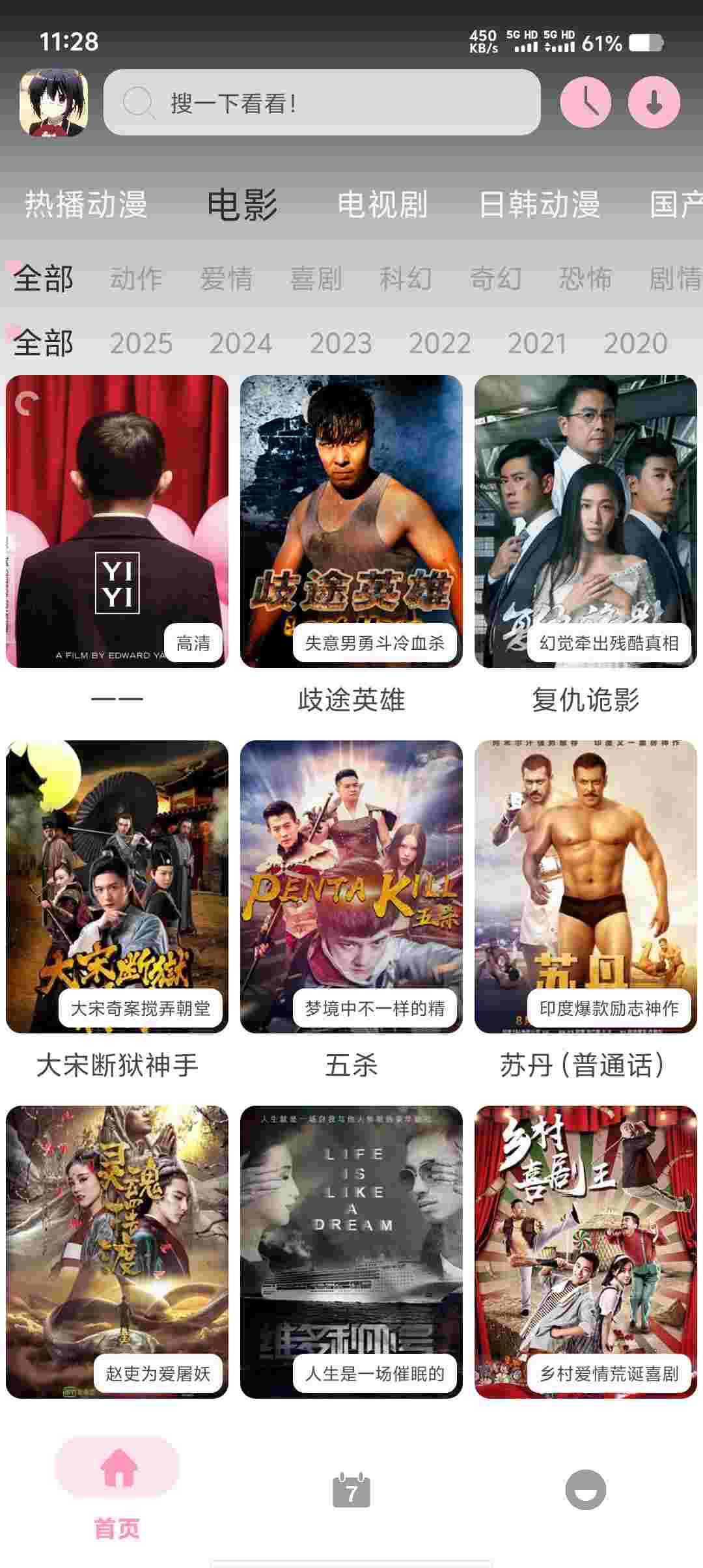
Task: Open the calendar schedule tab
Action: (x=351, y=1490)
